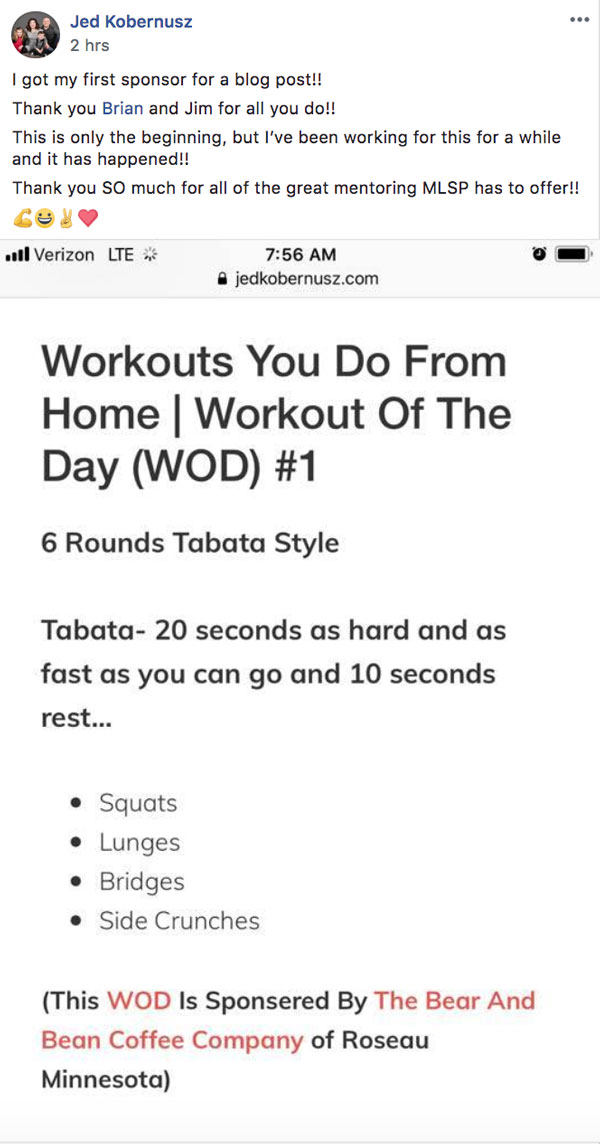Tap Jed Kobernusz's profile picture
The height and width of the screenshot is (1144, 600).
tap(36, 34)
